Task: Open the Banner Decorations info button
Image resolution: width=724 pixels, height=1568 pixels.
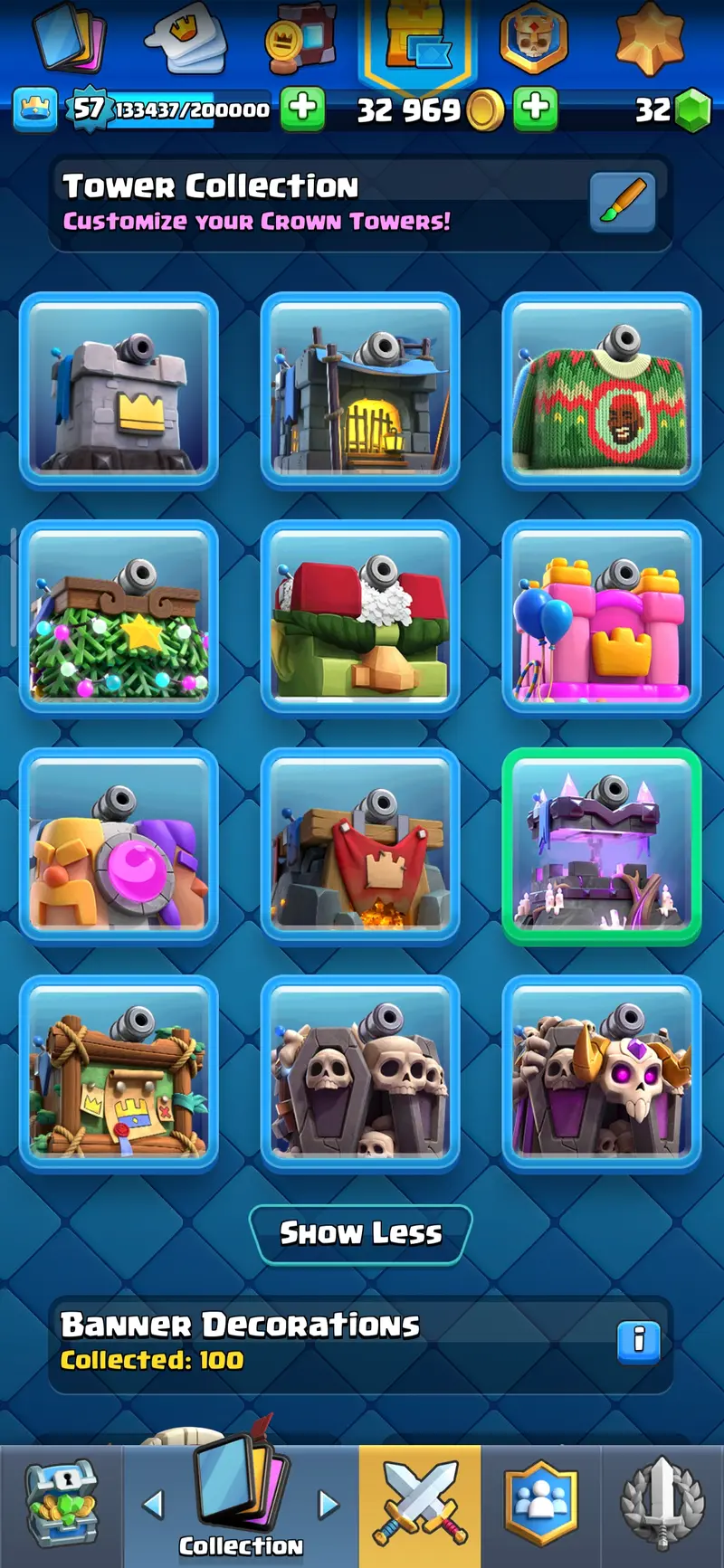Action: 638,1340
